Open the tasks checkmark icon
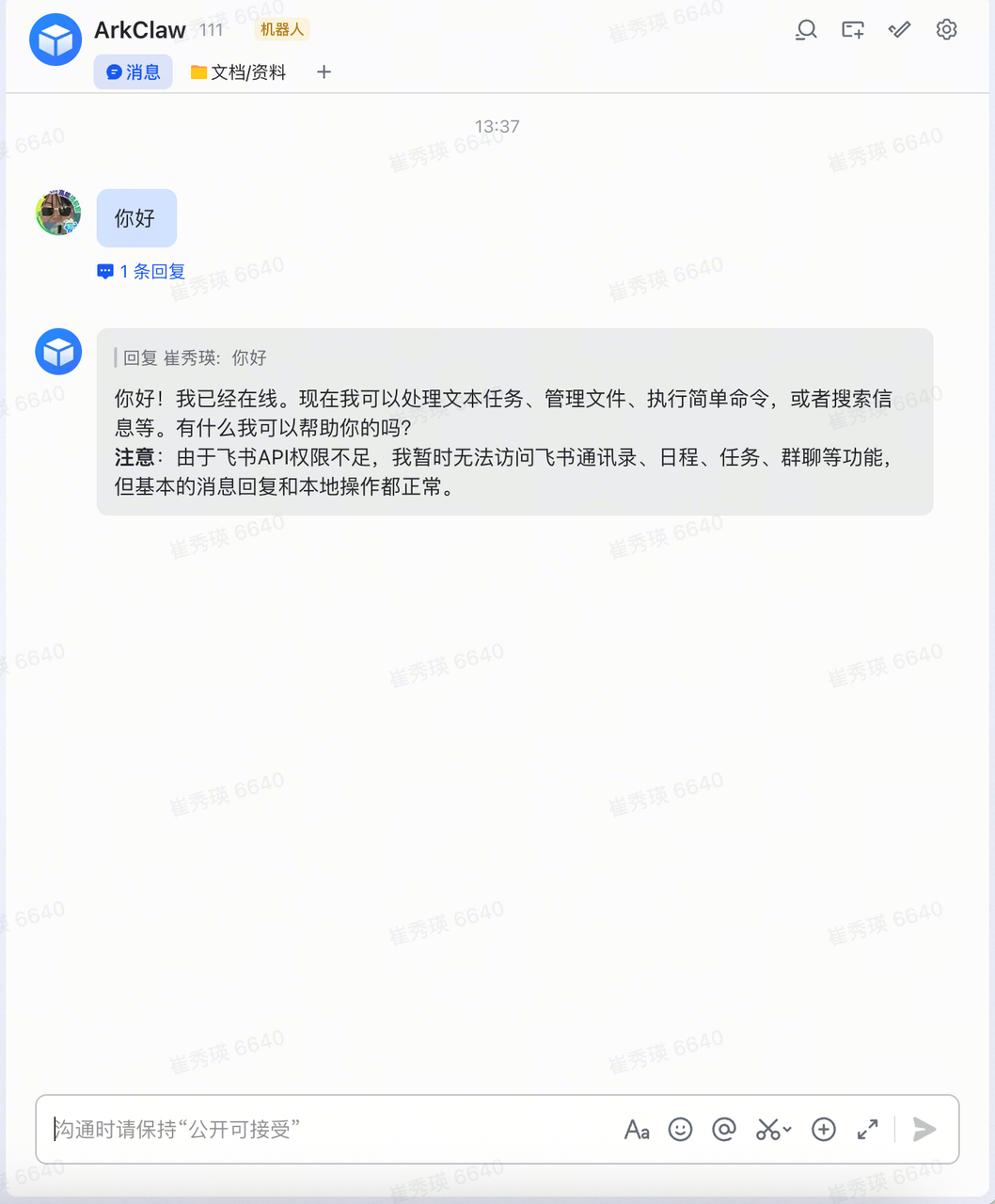995x1204 pixels. tap(899, 30)
